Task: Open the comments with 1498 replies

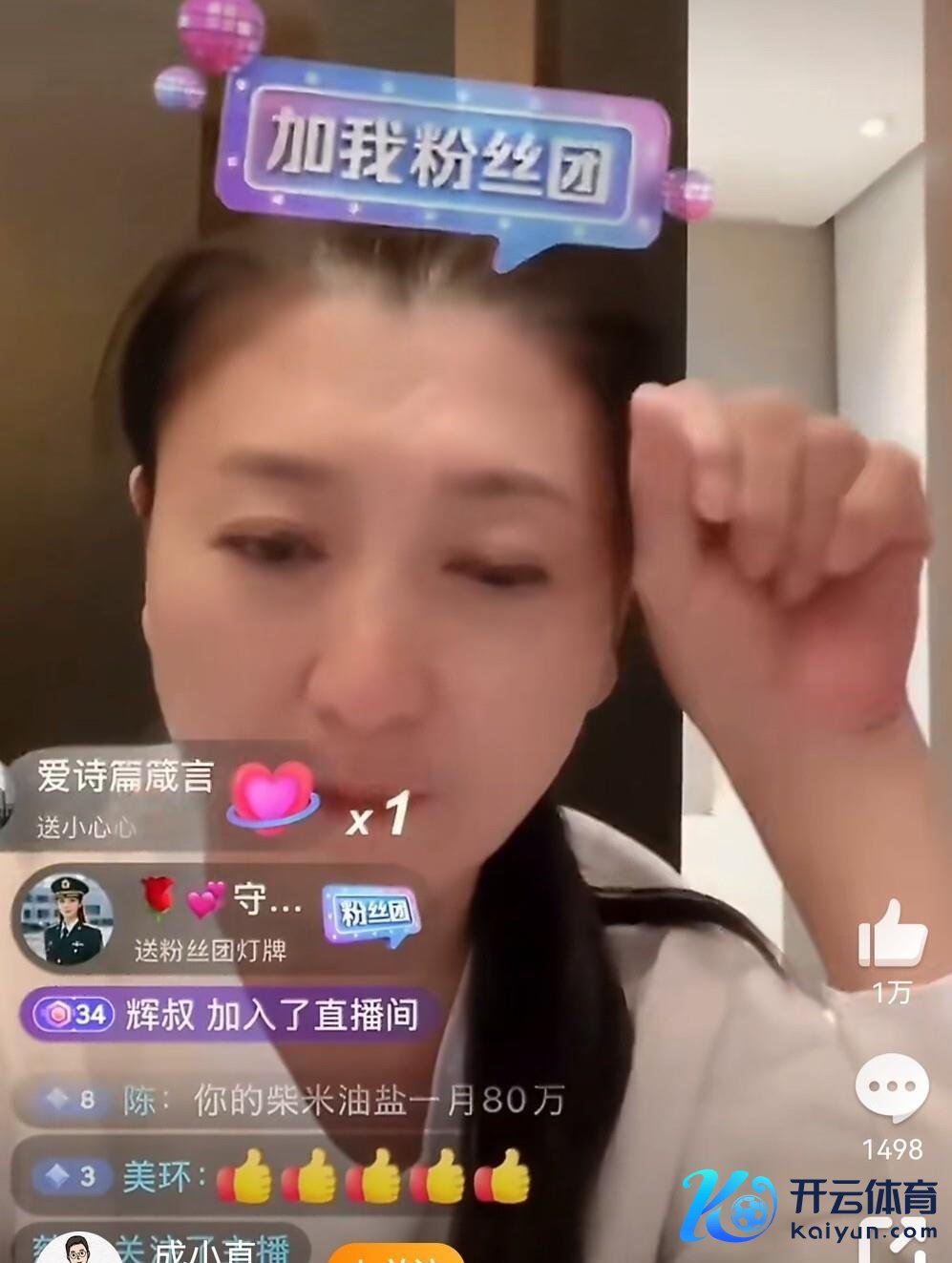Action: [x=892, y=1089]
